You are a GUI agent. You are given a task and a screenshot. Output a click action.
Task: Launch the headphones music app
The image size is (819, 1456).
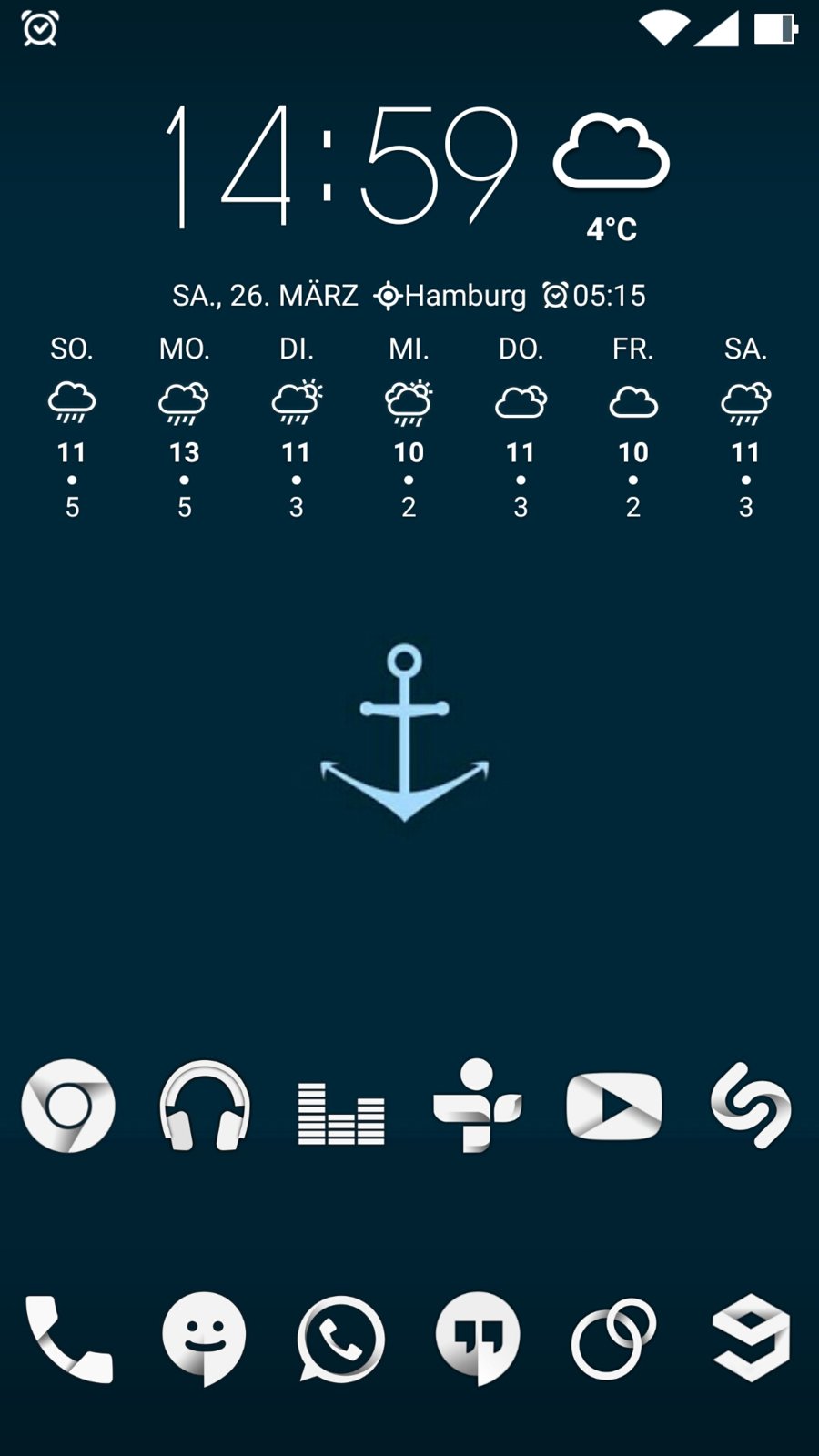pyautogui.click(x=205, y=1106)
